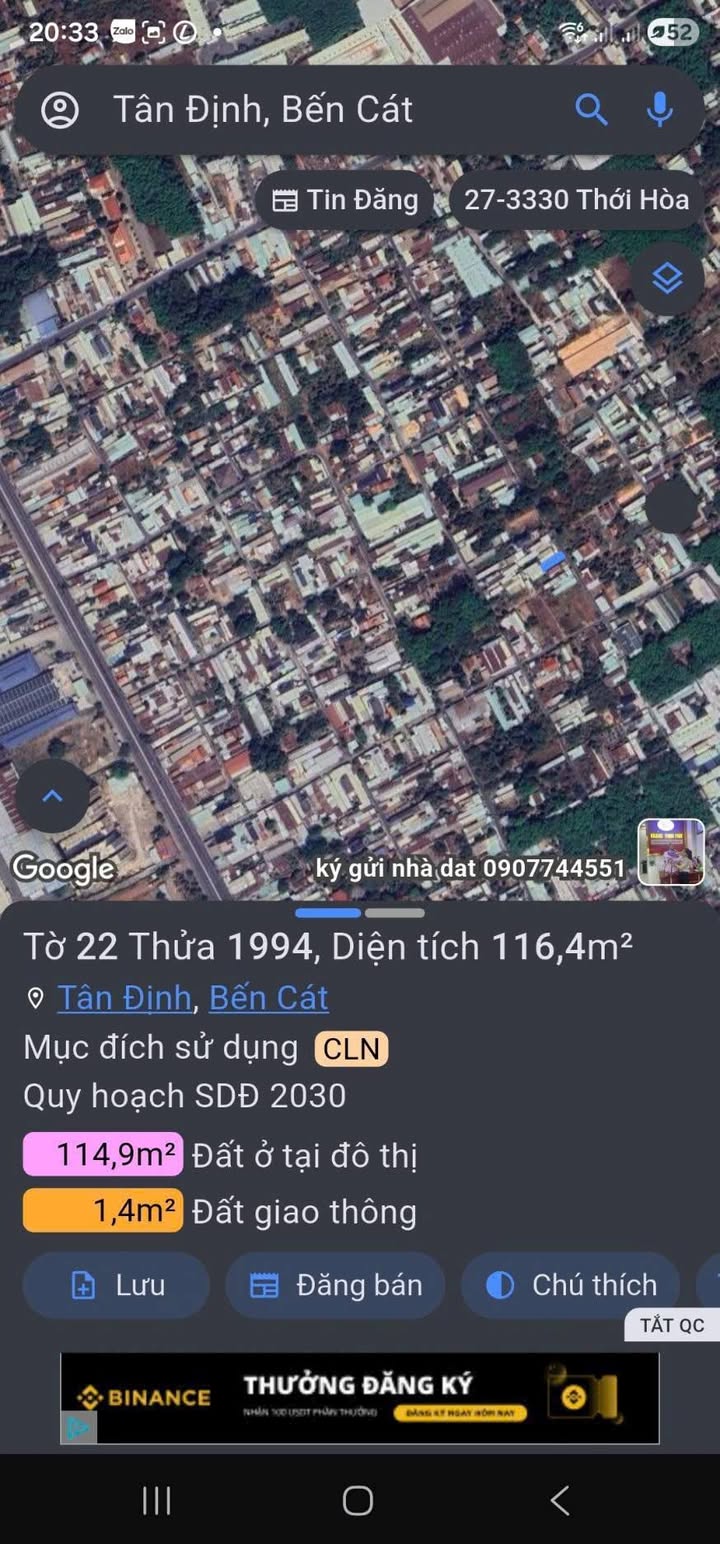Start voice search with the microphone
Screen dimensions: 720x1544
tap(659, 110)
